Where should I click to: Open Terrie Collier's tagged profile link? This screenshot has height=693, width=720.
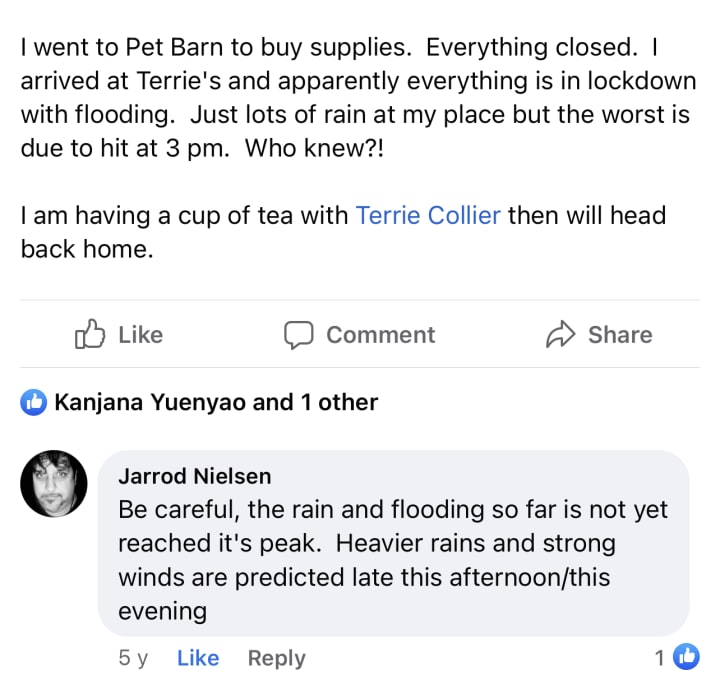click(428, 215)
